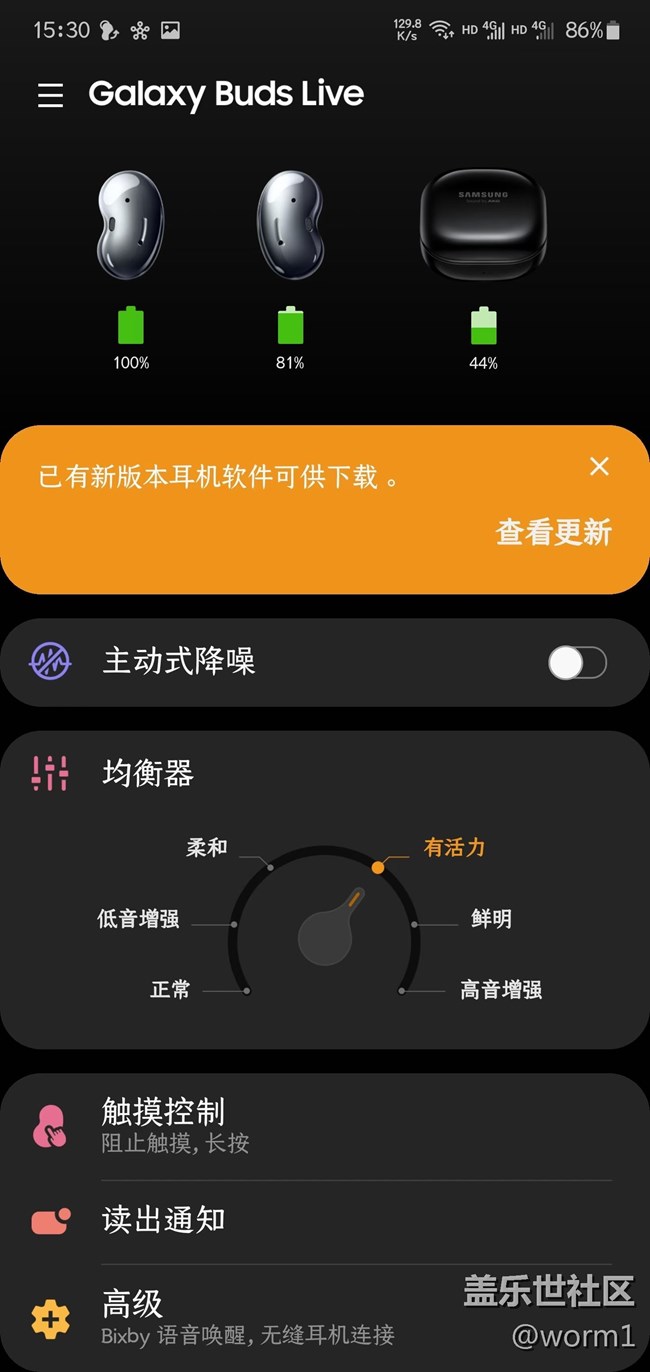Select the 柔和 equalizer preset
Image resolution: width=650 pixels, height=1372 pixels.
[207, 847]
